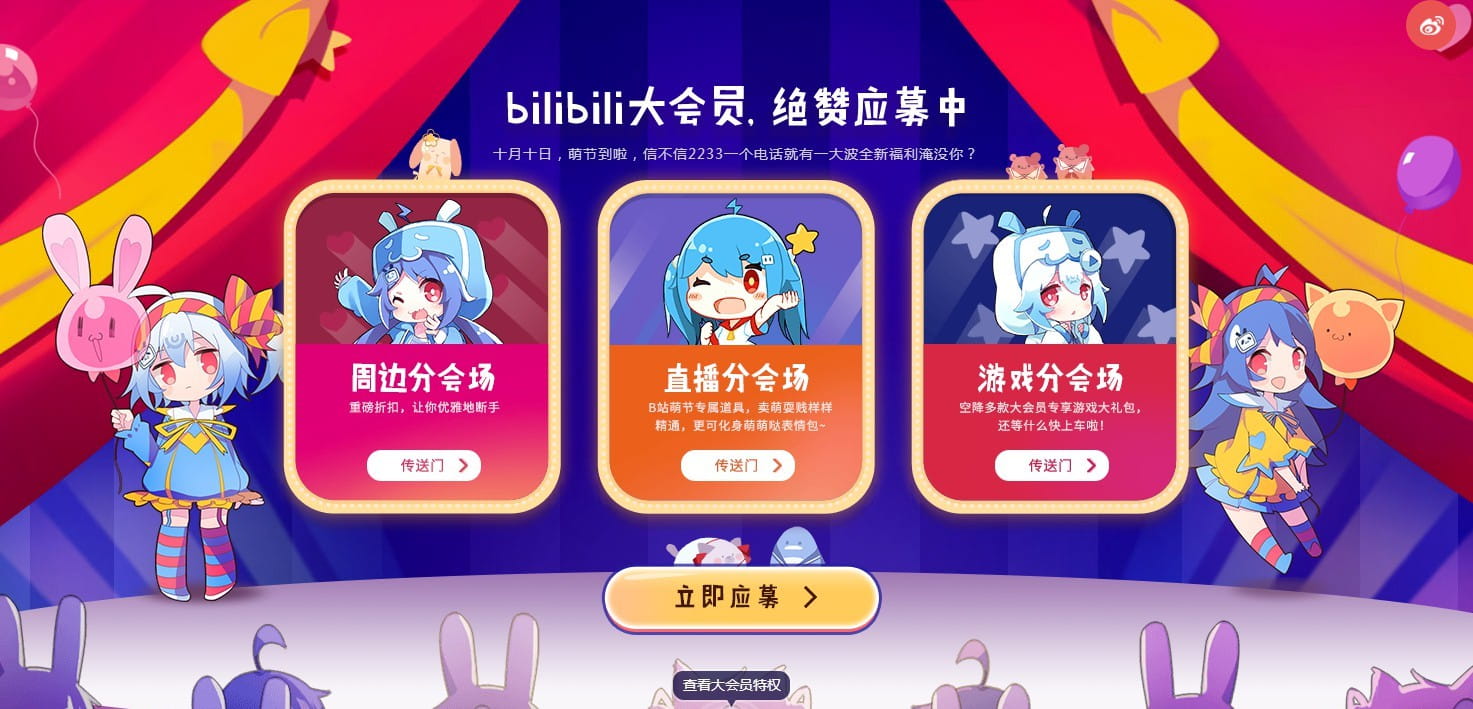Open 传送门 for 周边分会场
1473x709 pixels.
point(423,465)
